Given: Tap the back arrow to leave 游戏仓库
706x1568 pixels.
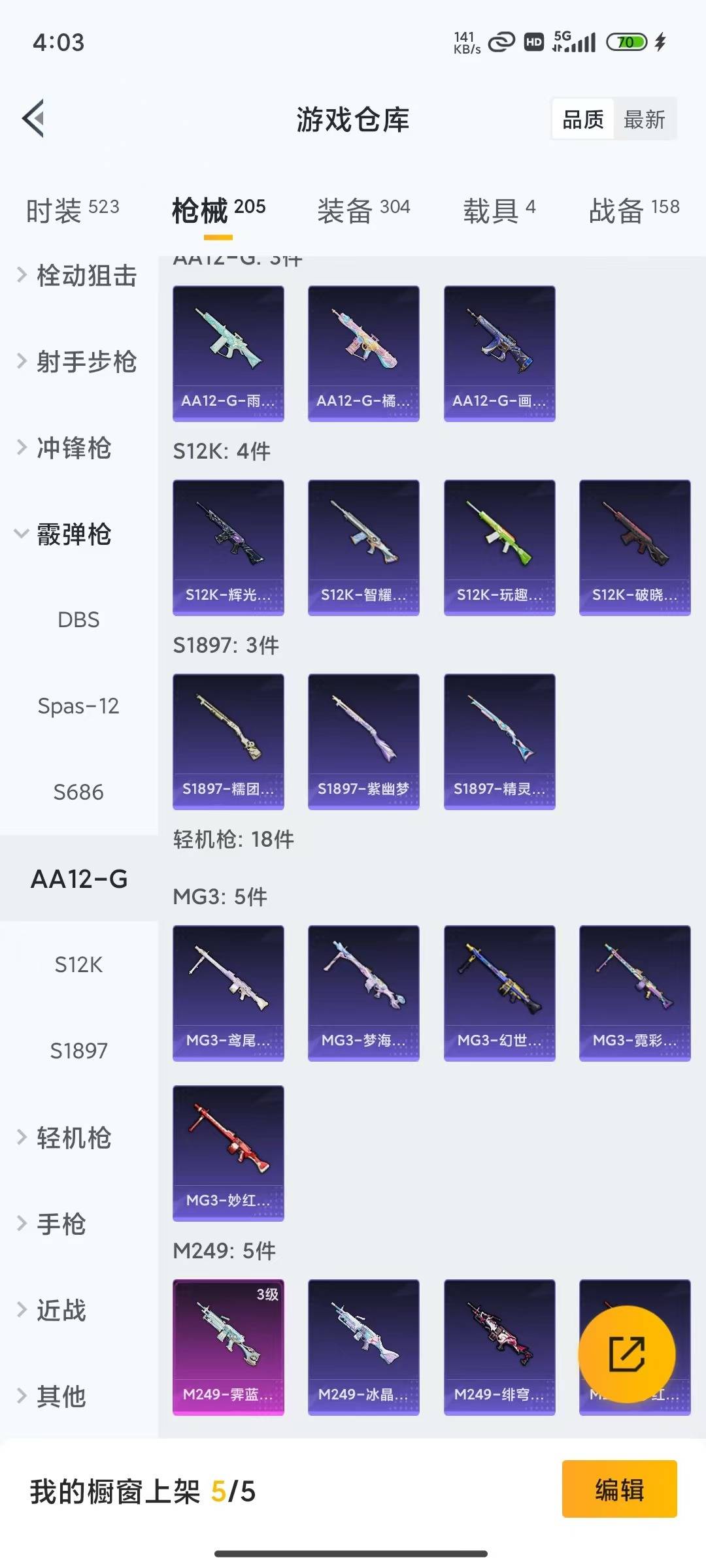Looking at the screenshot, I should [34, 119].
